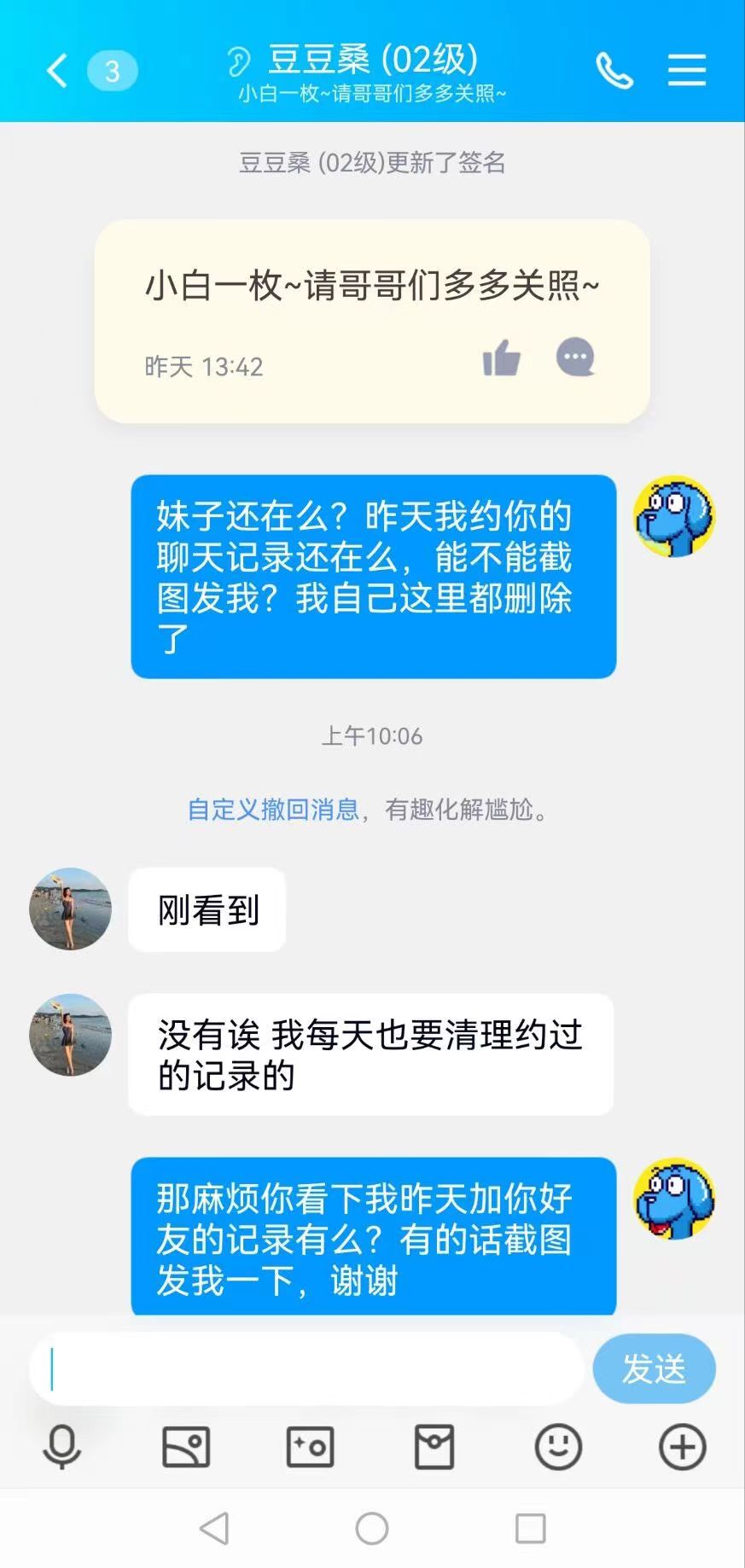
Task: Tap the system home button
Action: click(372, 1528)
